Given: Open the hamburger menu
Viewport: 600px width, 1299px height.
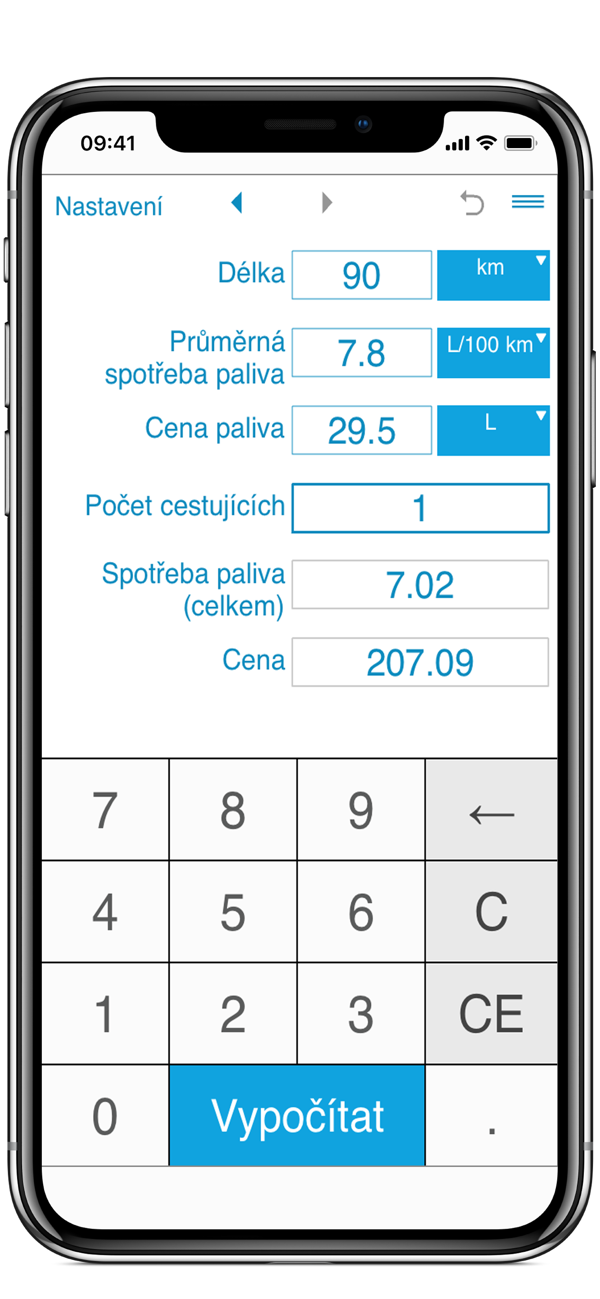Looking at the screenshot, I should pos(528,202).
